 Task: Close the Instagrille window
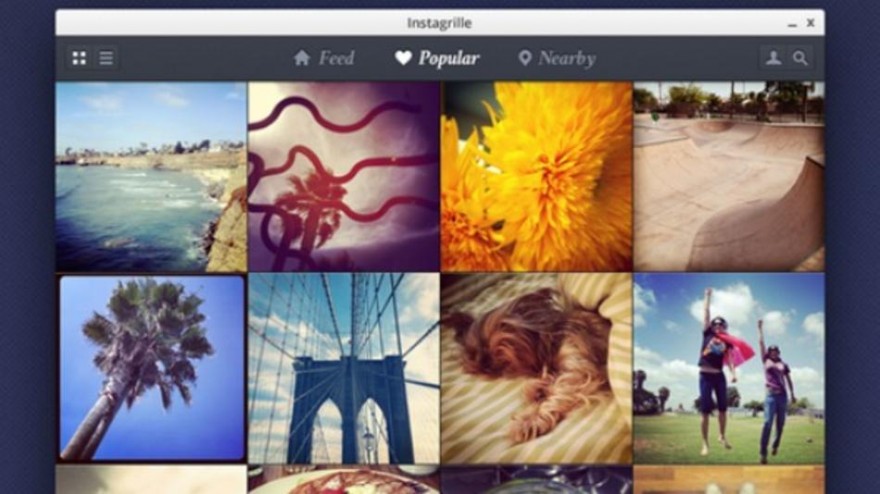coord(810,23)
